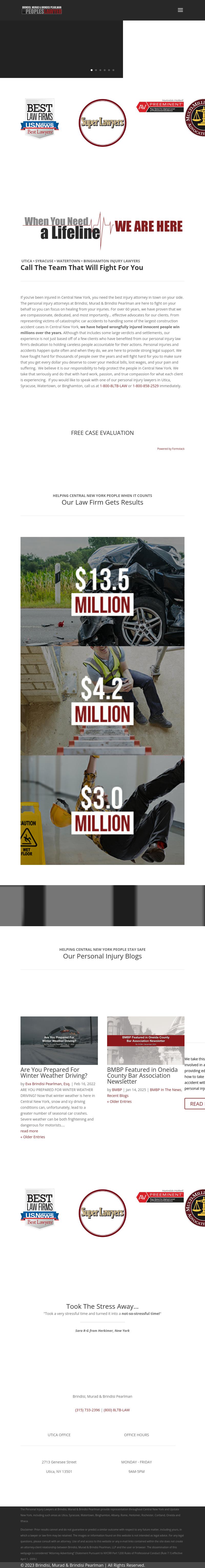Open 'BMBP Featured in Oneida County' post title

142,1075
